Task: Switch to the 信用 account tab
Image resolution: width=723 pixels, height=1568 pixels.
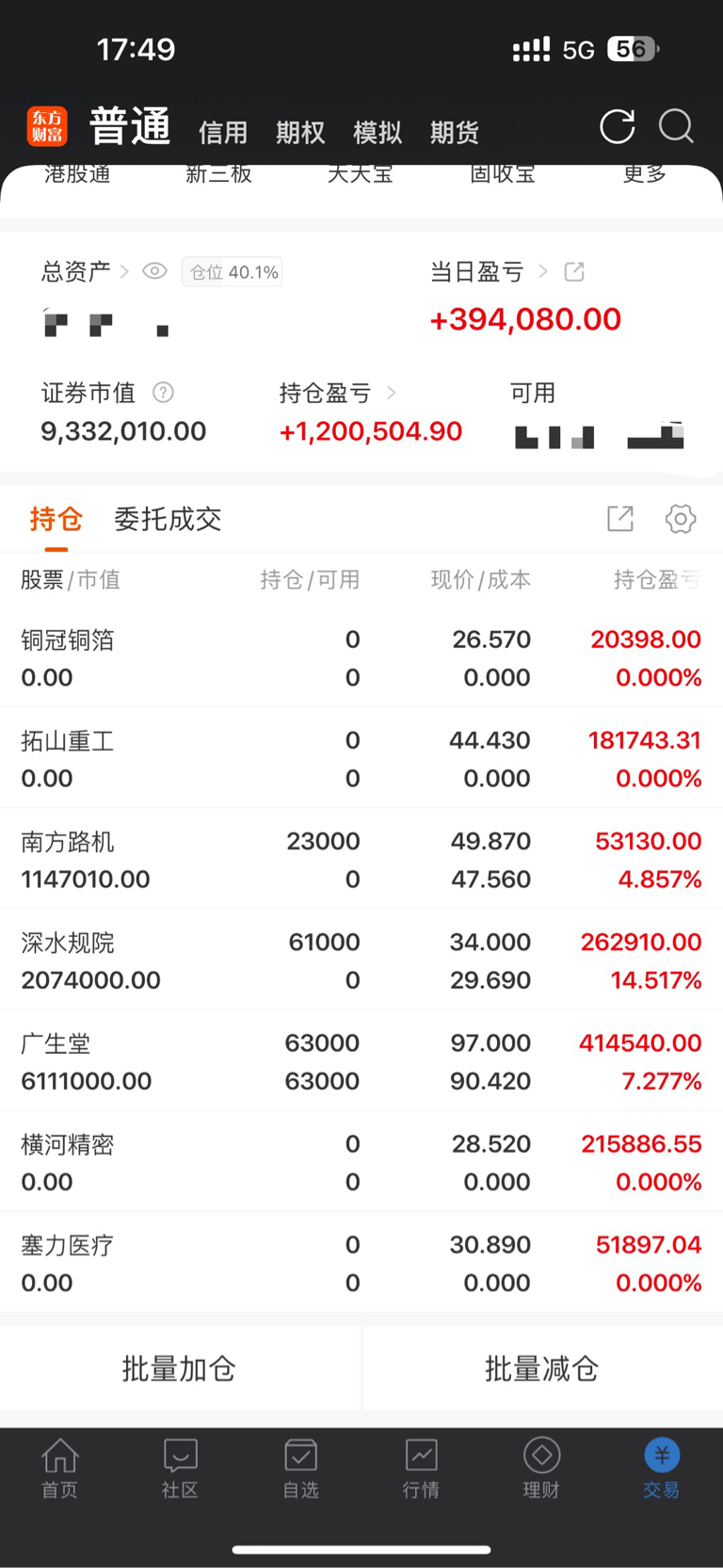Action: (223, 133)
